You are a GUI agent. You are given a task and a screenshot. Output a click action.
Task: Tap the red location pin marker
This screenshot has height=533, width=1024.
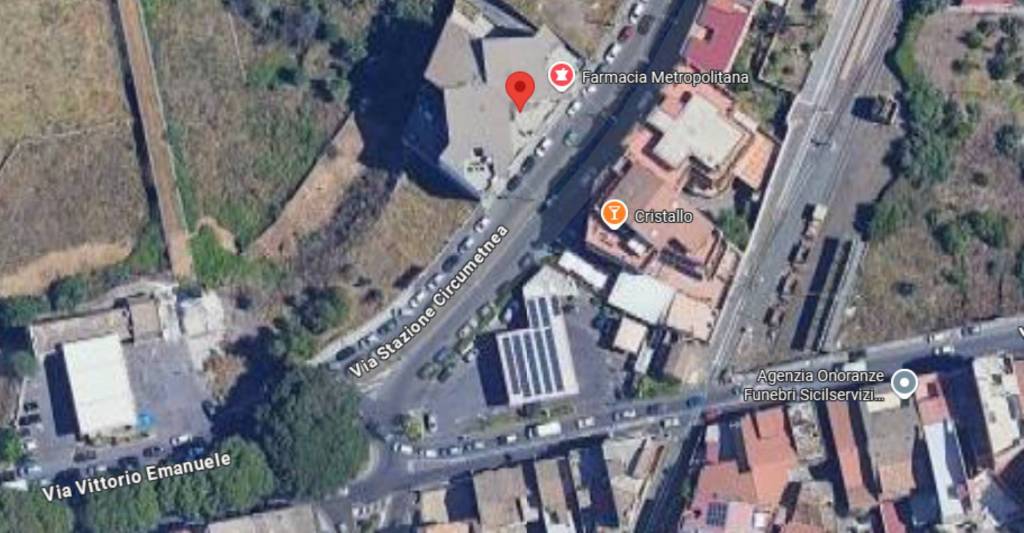(x=518, y=88)
